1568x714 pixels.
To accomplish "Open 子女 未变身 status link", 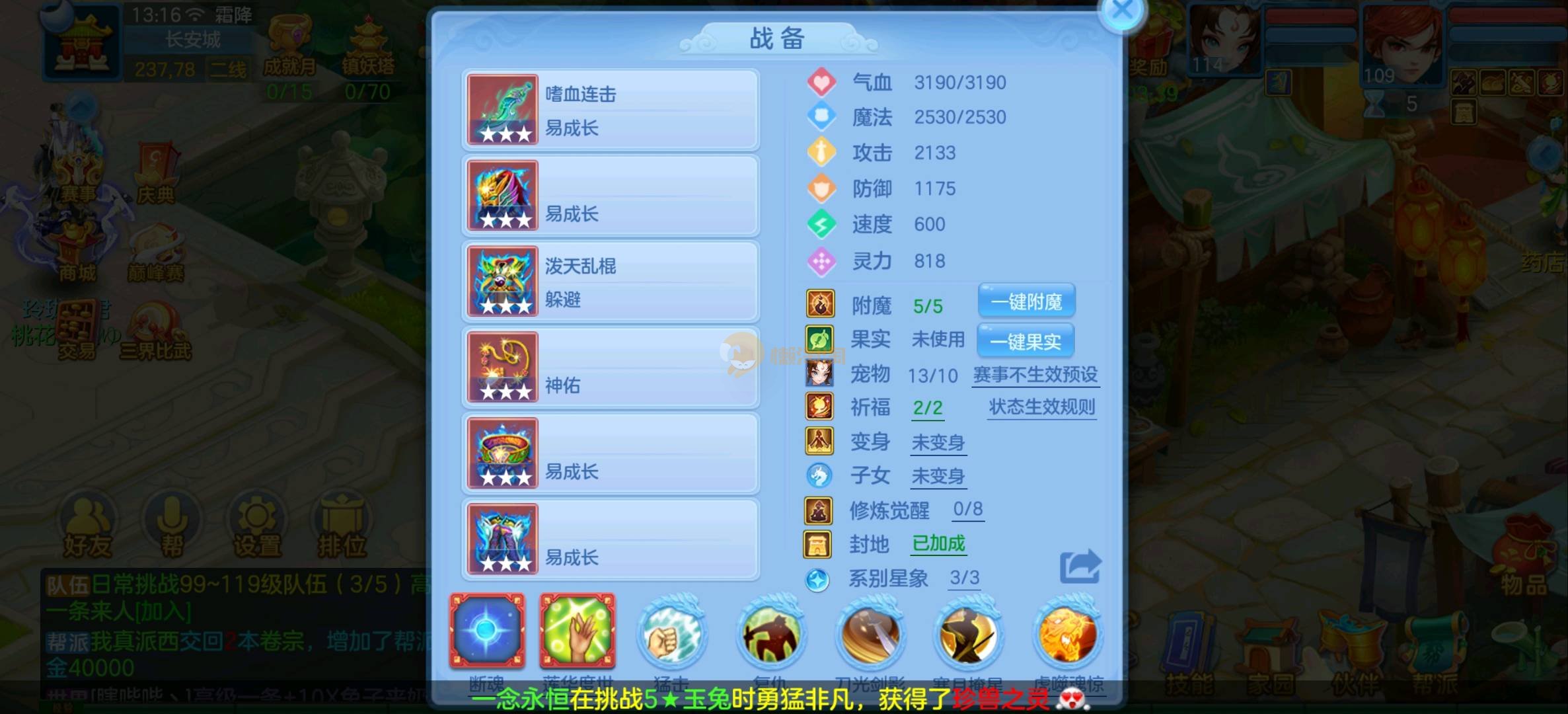I will click(x=938, y=476).
